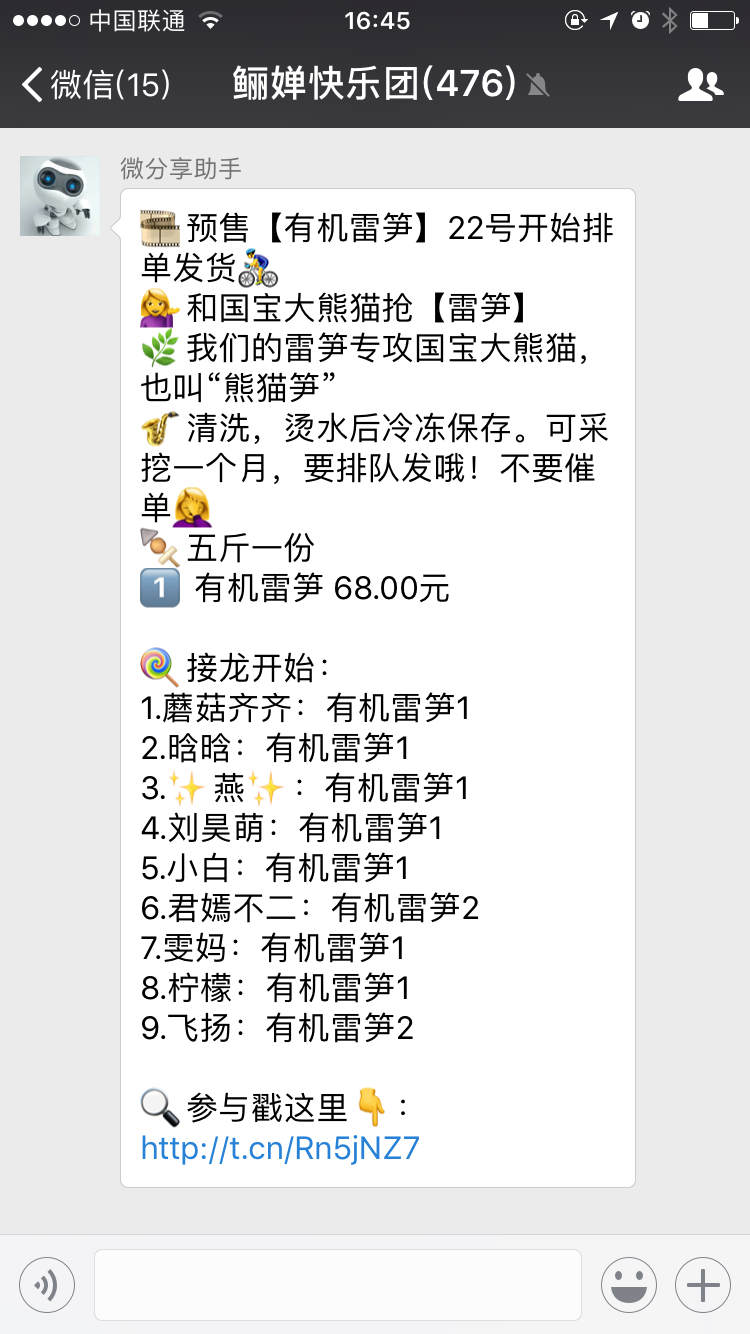The width and height of the screenshot is (750, 1334).
Task: Open the link http://t.cn/Rn5jNZ7
Action: (x=280, y=1147)
